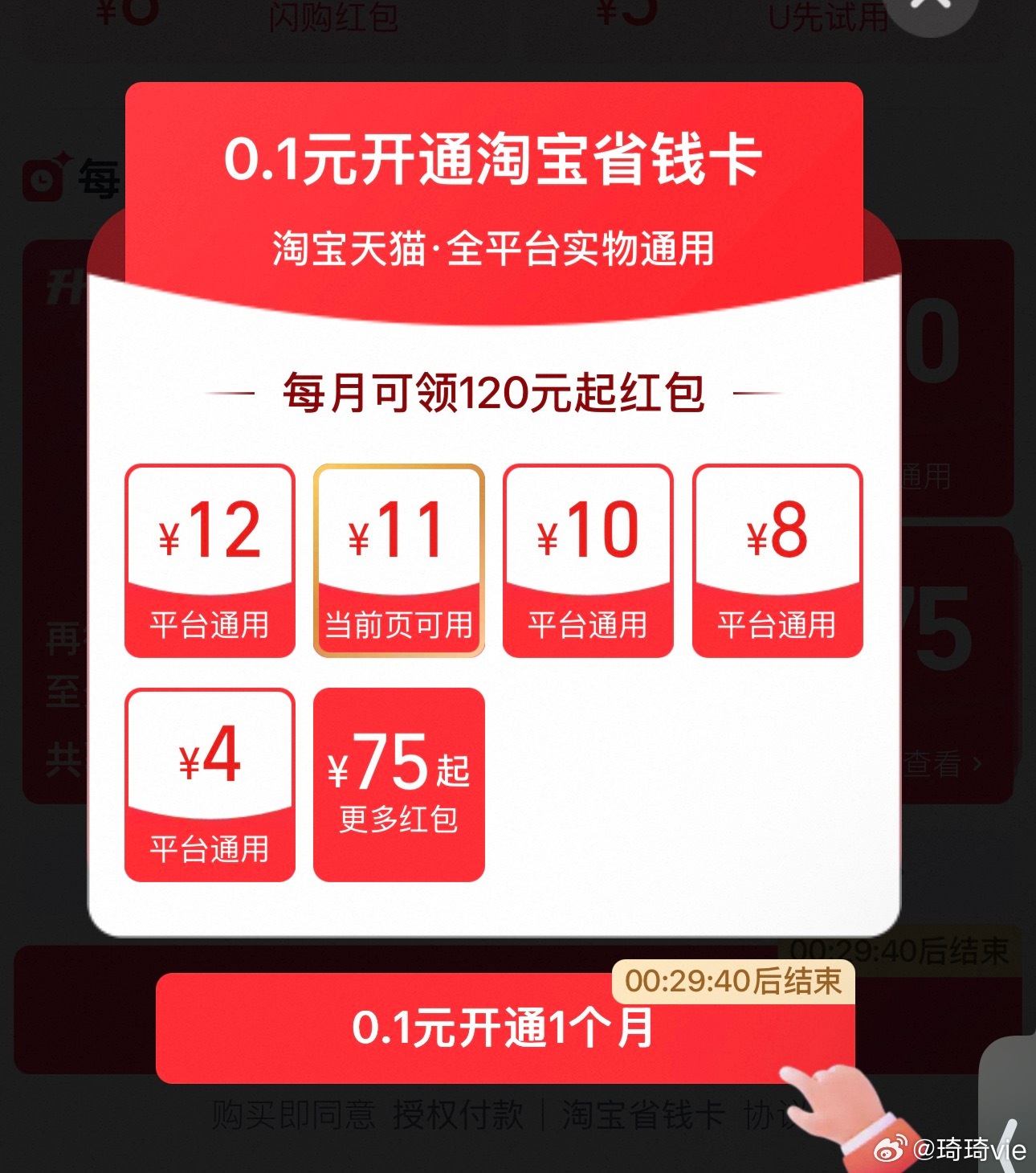
Task: Select the ¥12 平台通用 red packet
Action: pyautogui.click(x=210, y=561)
